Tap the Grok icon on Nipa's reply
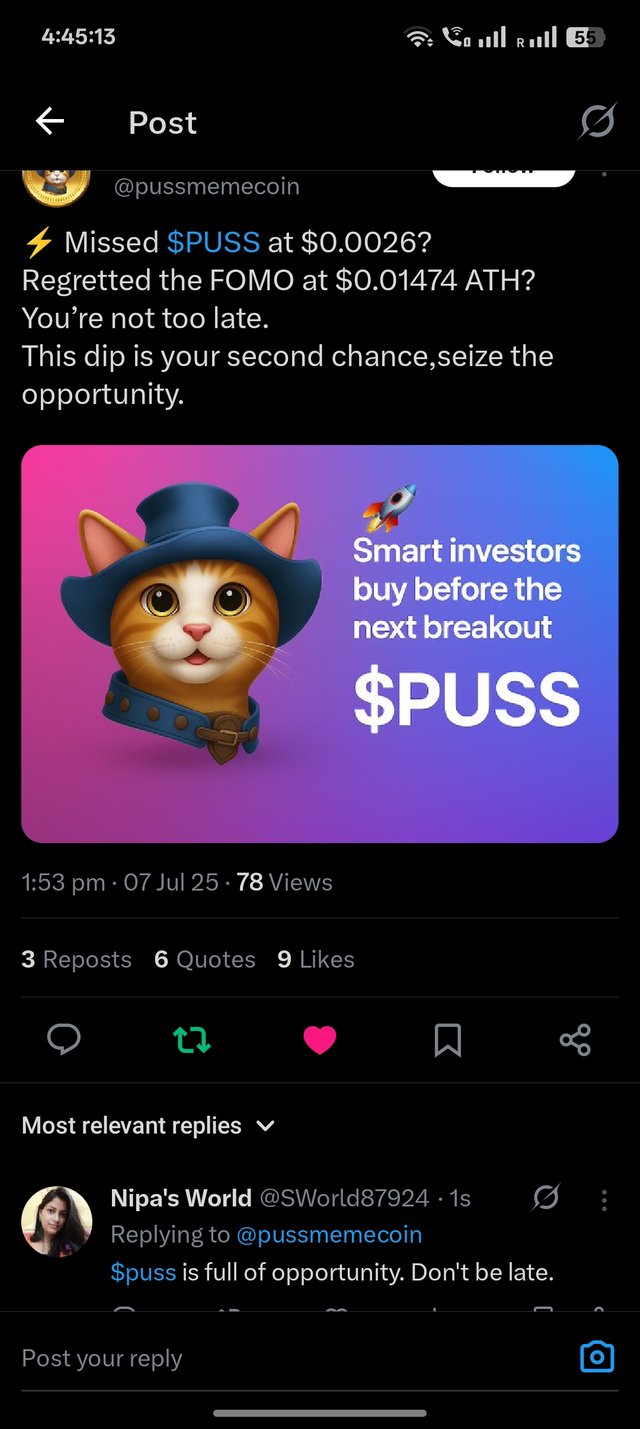Screen dimensions: 640x1429 point(545,1197)
